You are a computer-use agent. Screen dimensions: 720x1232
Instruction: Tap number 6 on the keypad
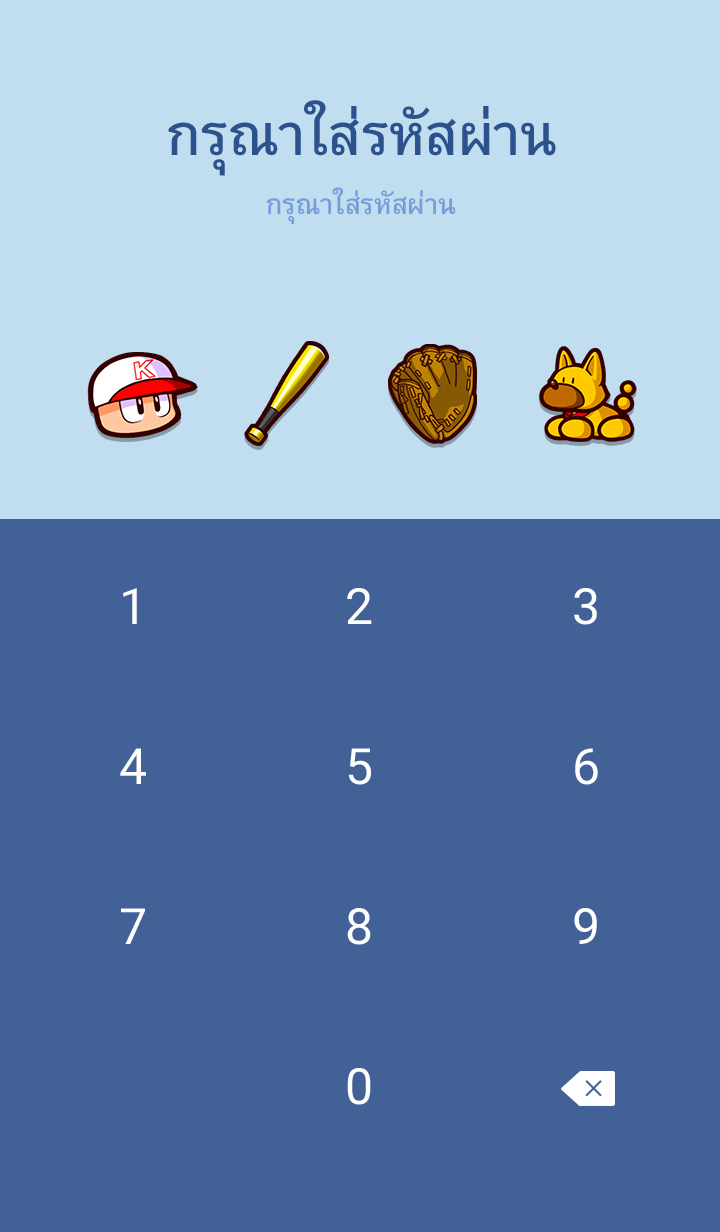[585, 767]
